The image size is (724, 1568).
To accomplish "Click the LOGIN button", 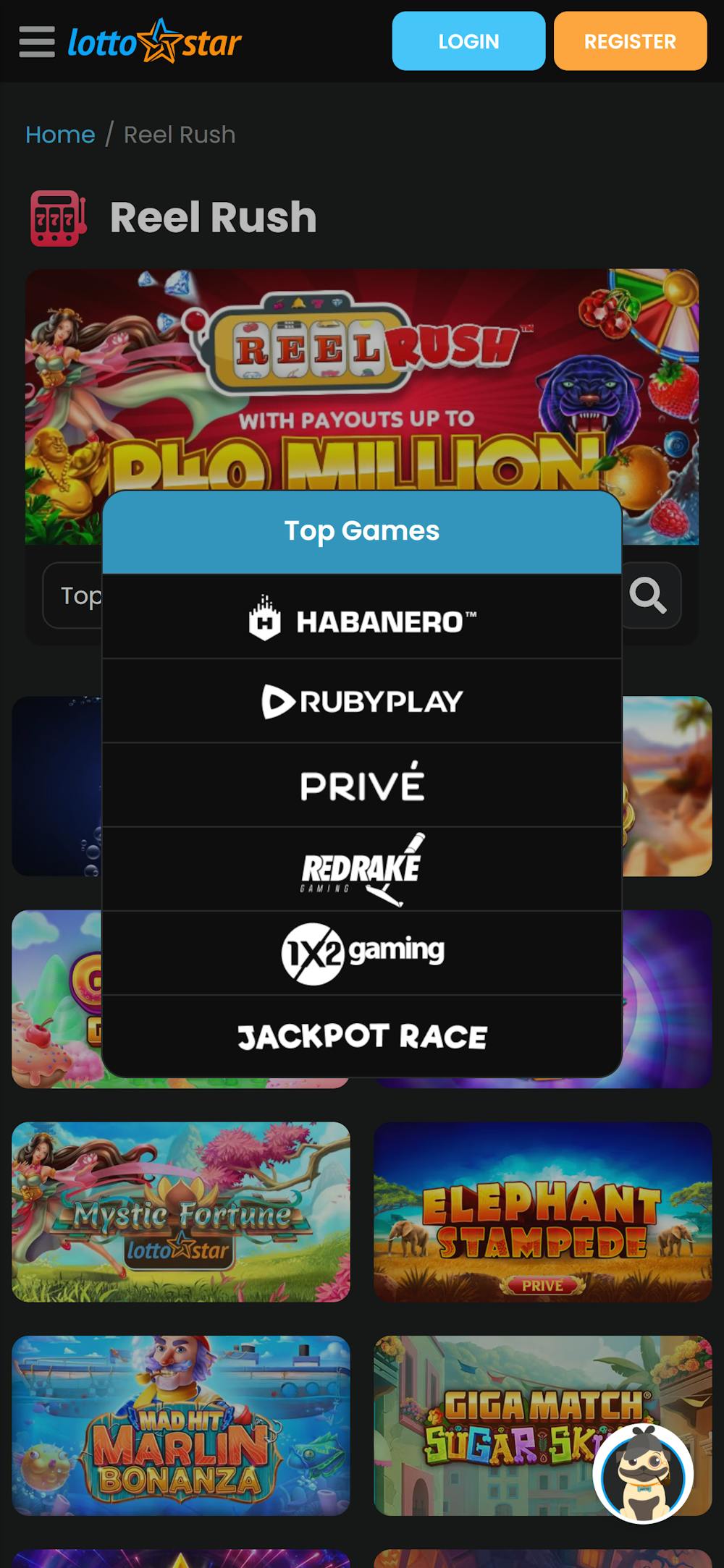I will pos(468,42).
